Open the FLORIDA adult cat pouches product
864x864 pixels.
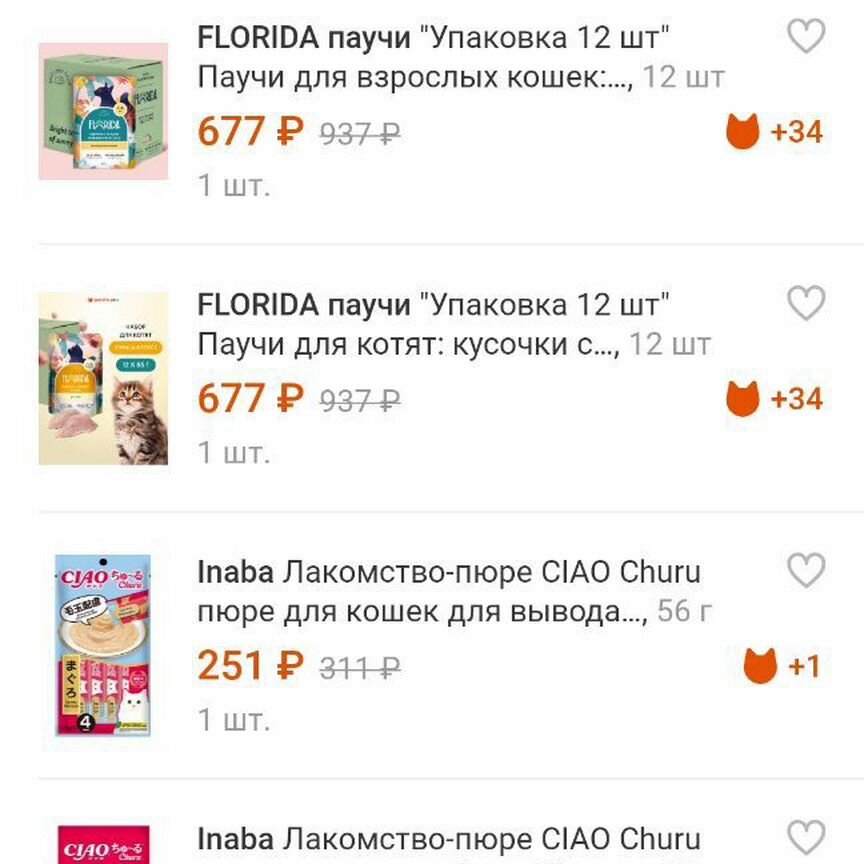point(460,57)
